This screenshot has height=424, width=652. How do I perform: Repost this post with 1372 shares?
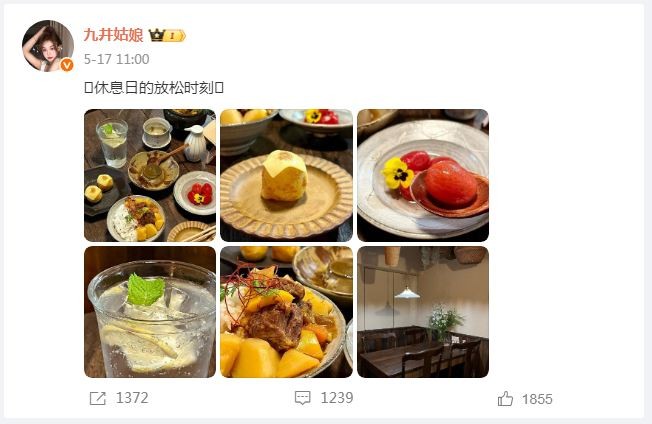(x=118, y=398)
